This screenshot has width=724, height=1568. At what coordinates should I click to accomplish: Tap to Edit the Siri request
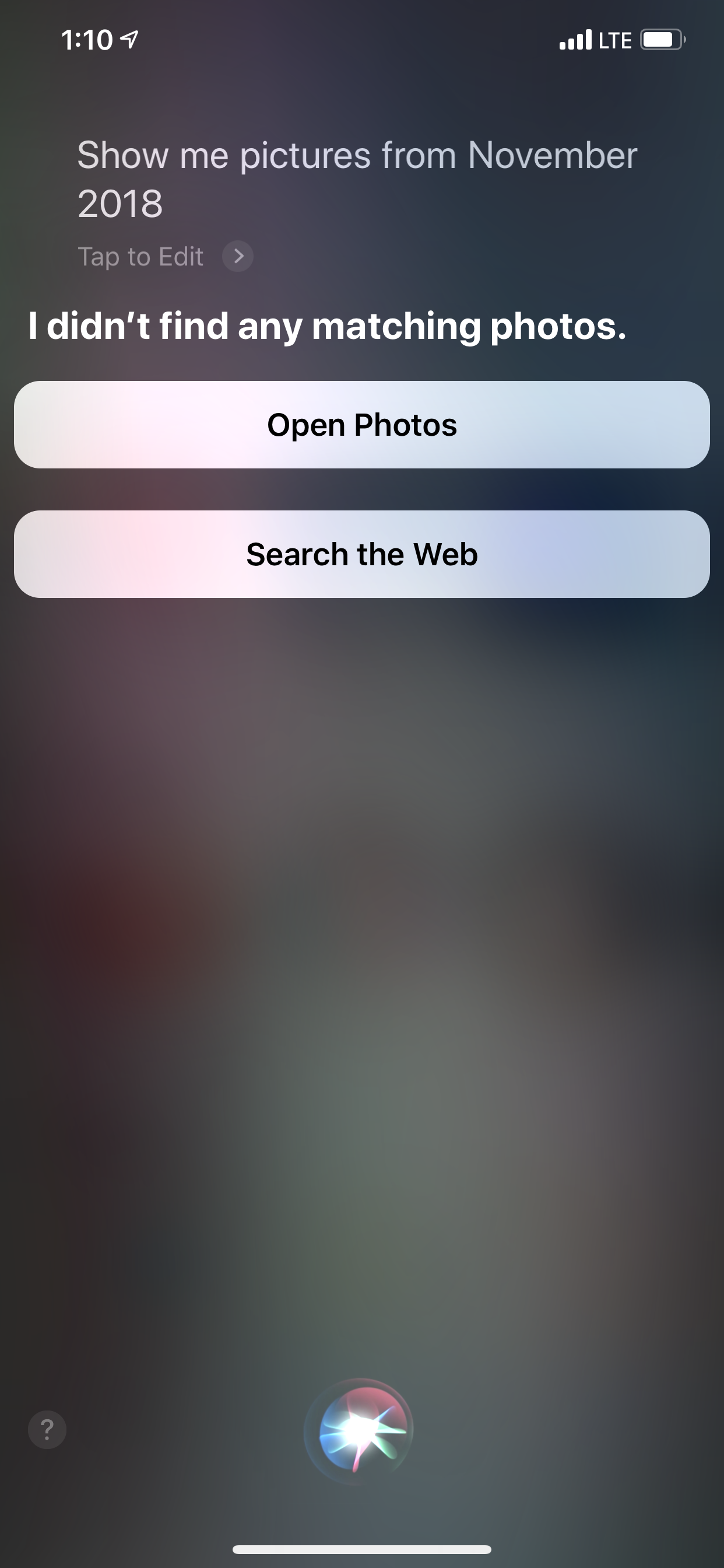point(164,256)
